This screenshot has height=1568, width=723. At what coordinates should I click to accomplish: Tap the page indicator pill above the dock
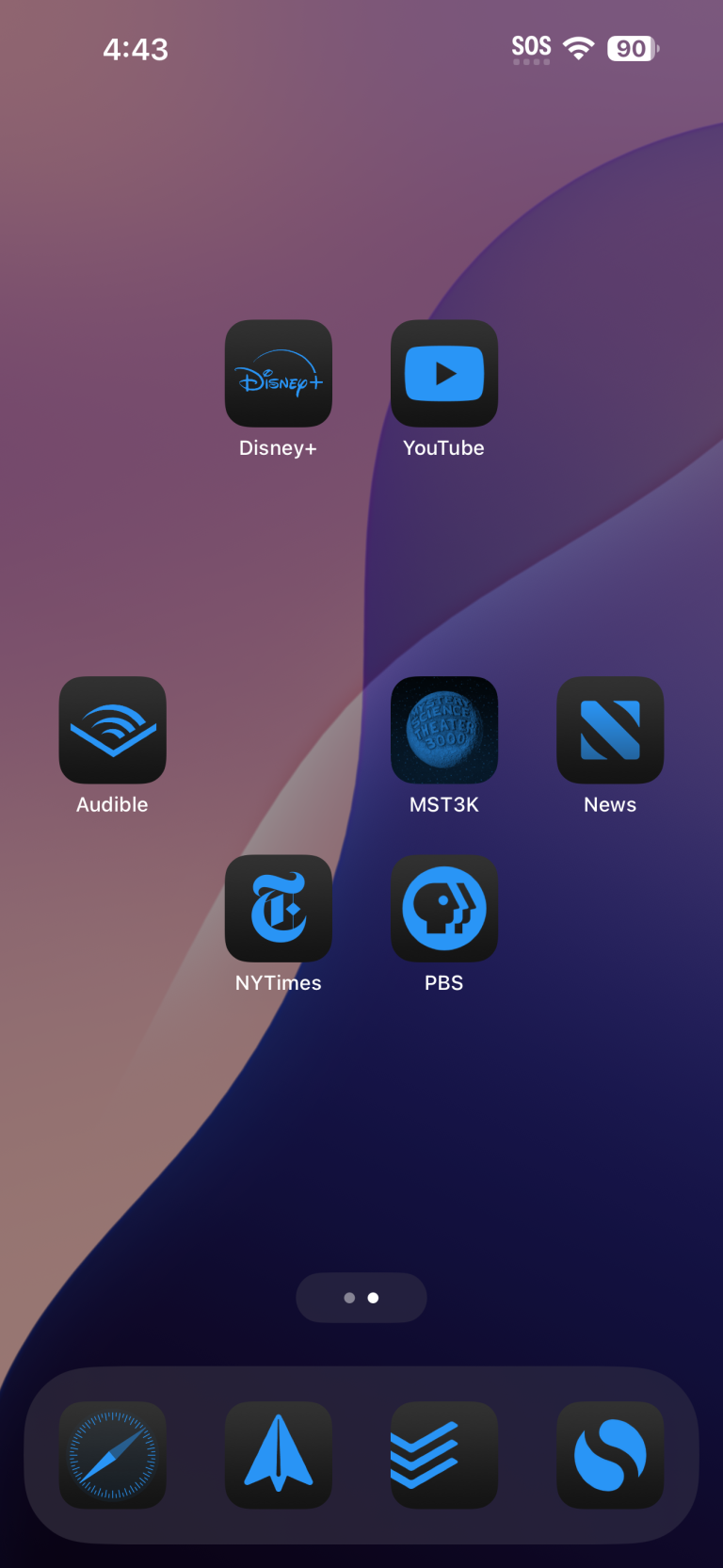[361, 1297]
